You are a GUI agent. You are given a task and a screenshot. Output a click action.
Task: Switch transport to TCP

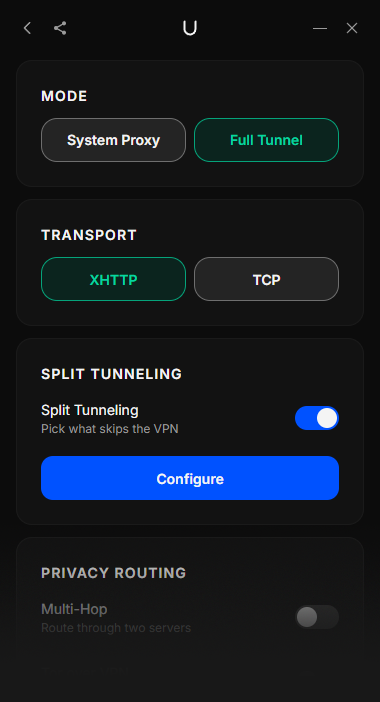click(x=266, y=279)
